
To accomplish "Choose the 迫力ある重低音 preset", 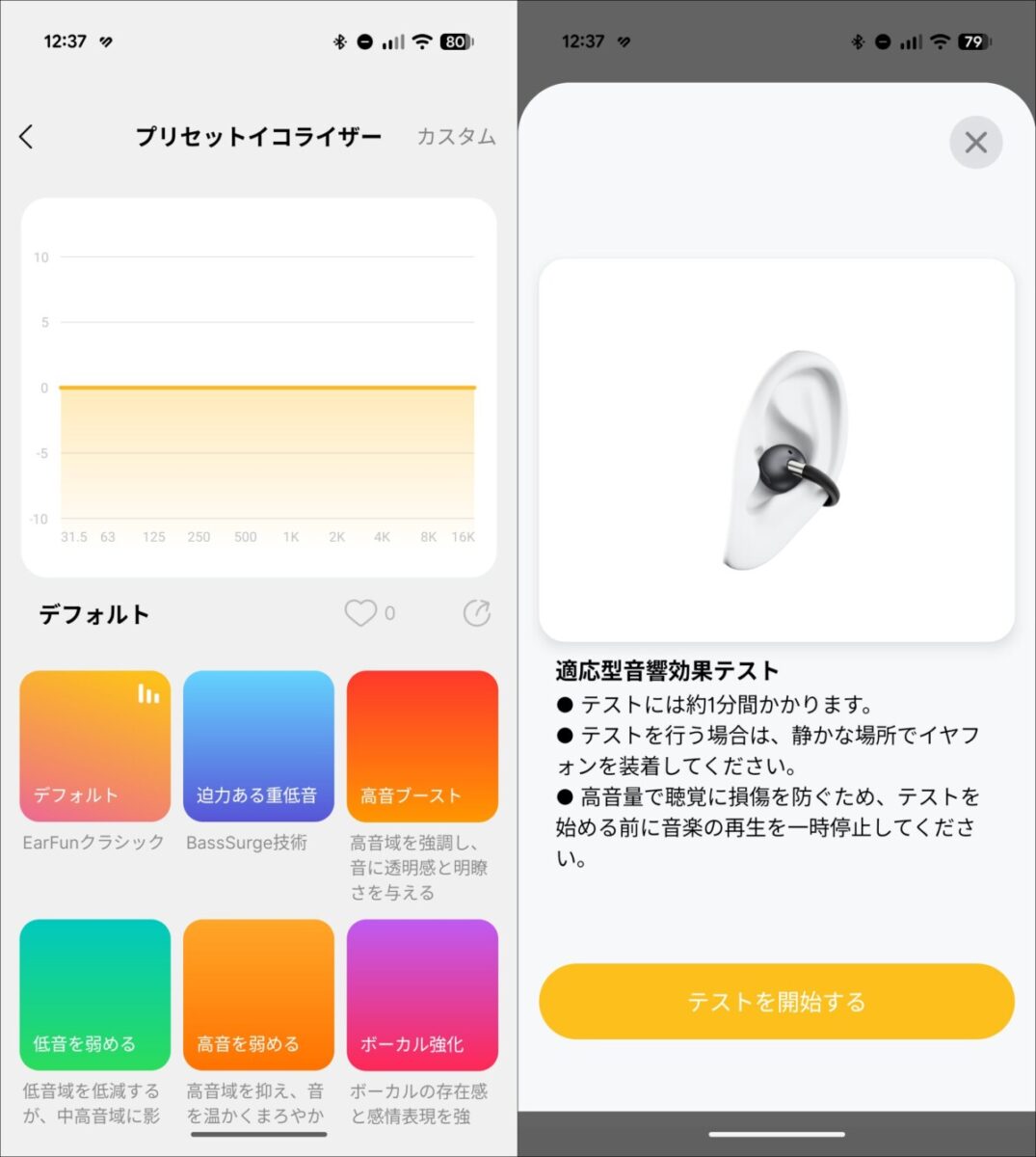I will pyautogui.click(x=258, y=746).
